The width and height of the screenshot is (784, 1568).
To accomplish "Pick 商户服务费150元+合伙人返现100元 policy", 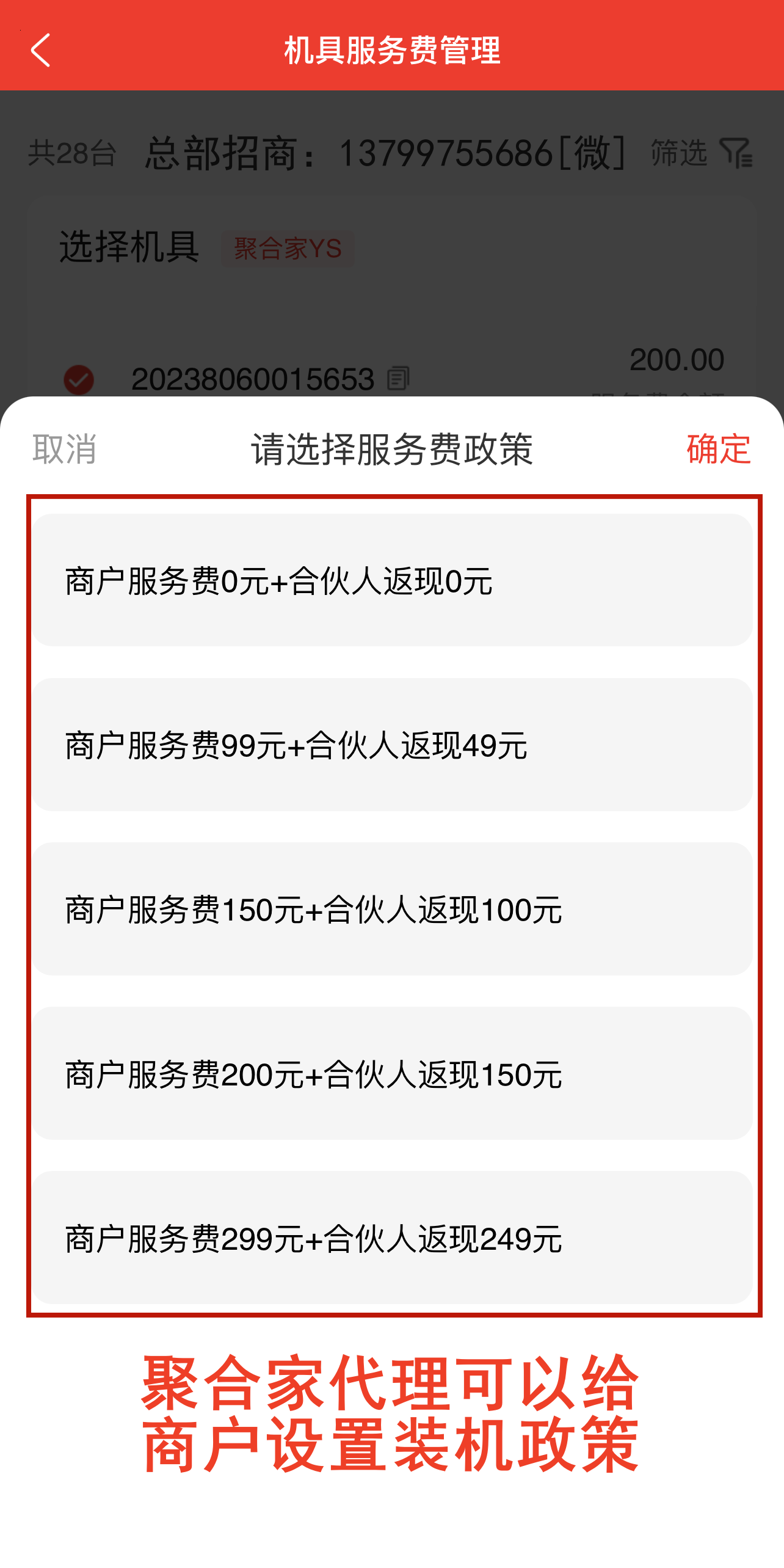I will (392, 910).
